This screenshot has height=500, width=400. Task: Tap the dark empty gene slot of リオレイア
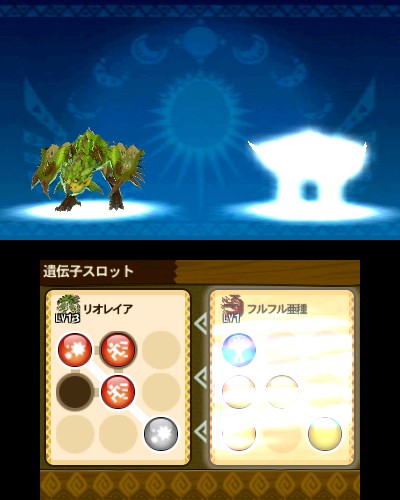pyautogui.click(x=75, y=392)
